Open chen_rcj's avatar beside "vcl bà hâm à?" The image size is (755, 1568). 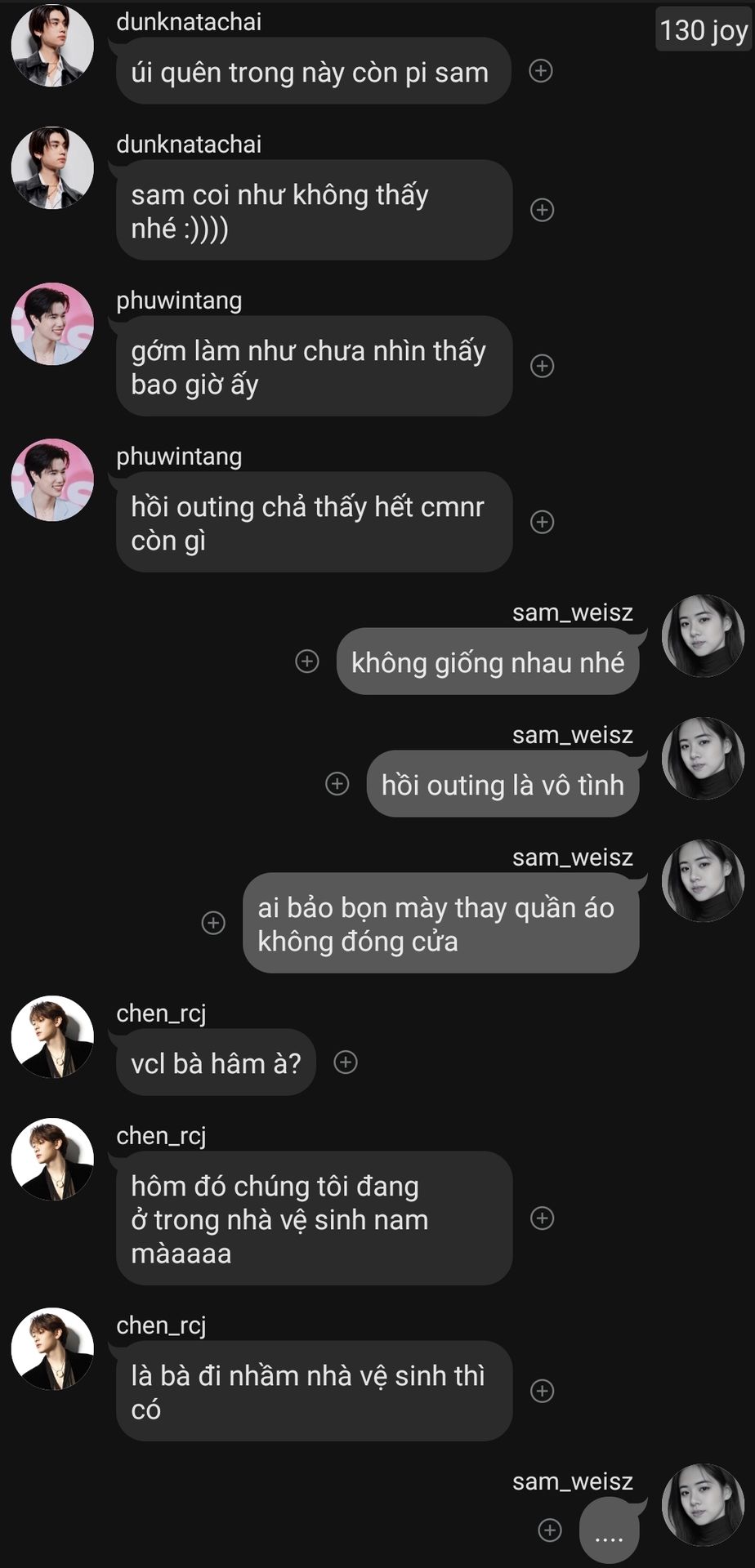(x=52, y=1037)
